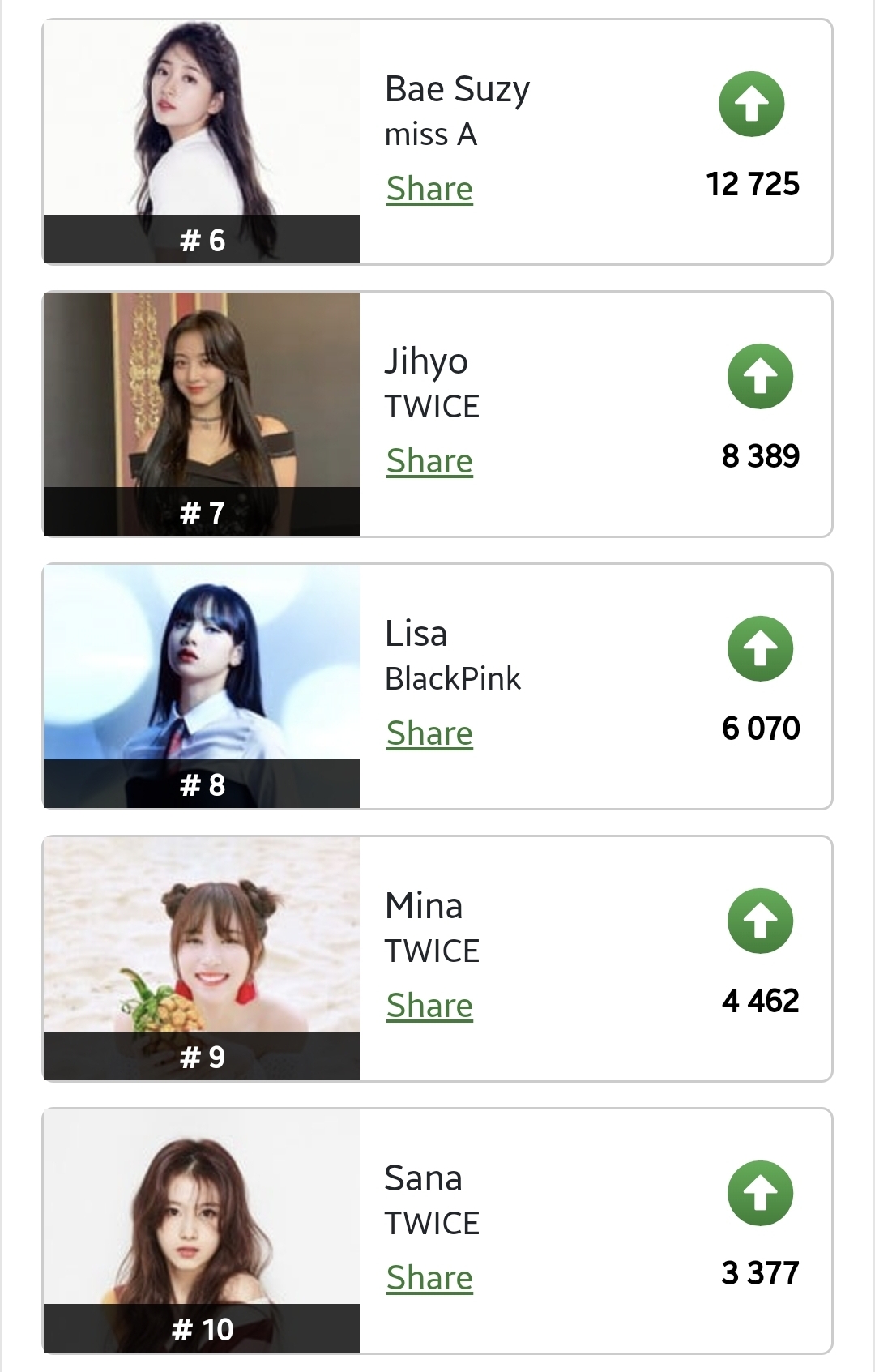875x1372 pixels.
Task: Upvote Sana with the green arrow
Action: click(760, 1194)
